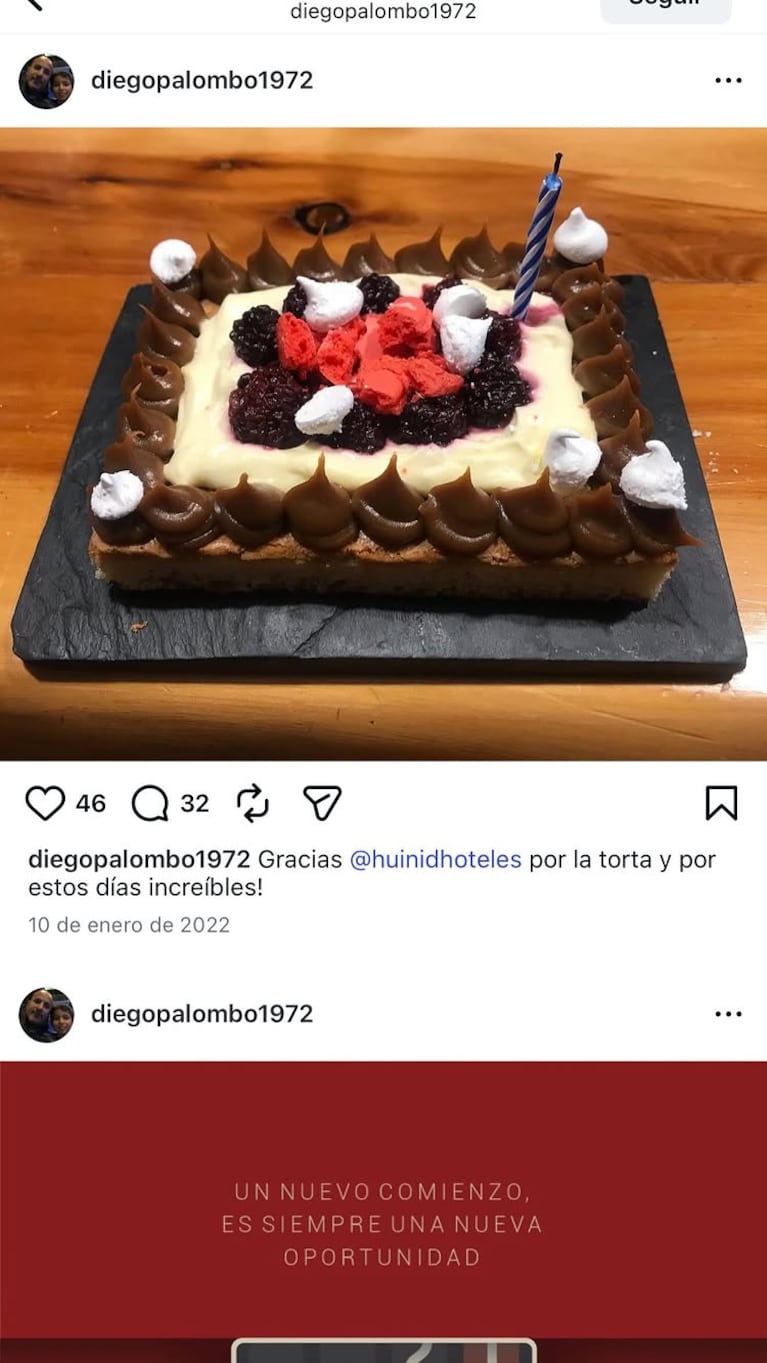Bookmark the cake post
This screenshot has width=767, height=1363.
(x=721, y=802)
